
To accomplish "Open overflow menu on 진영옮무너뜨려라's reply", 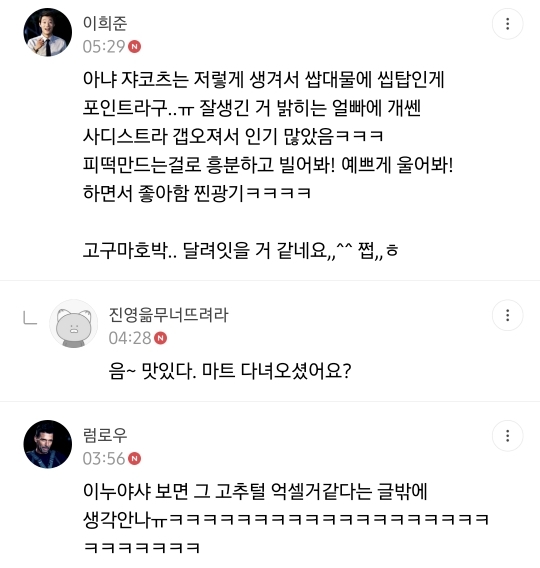I will point(507,315).
